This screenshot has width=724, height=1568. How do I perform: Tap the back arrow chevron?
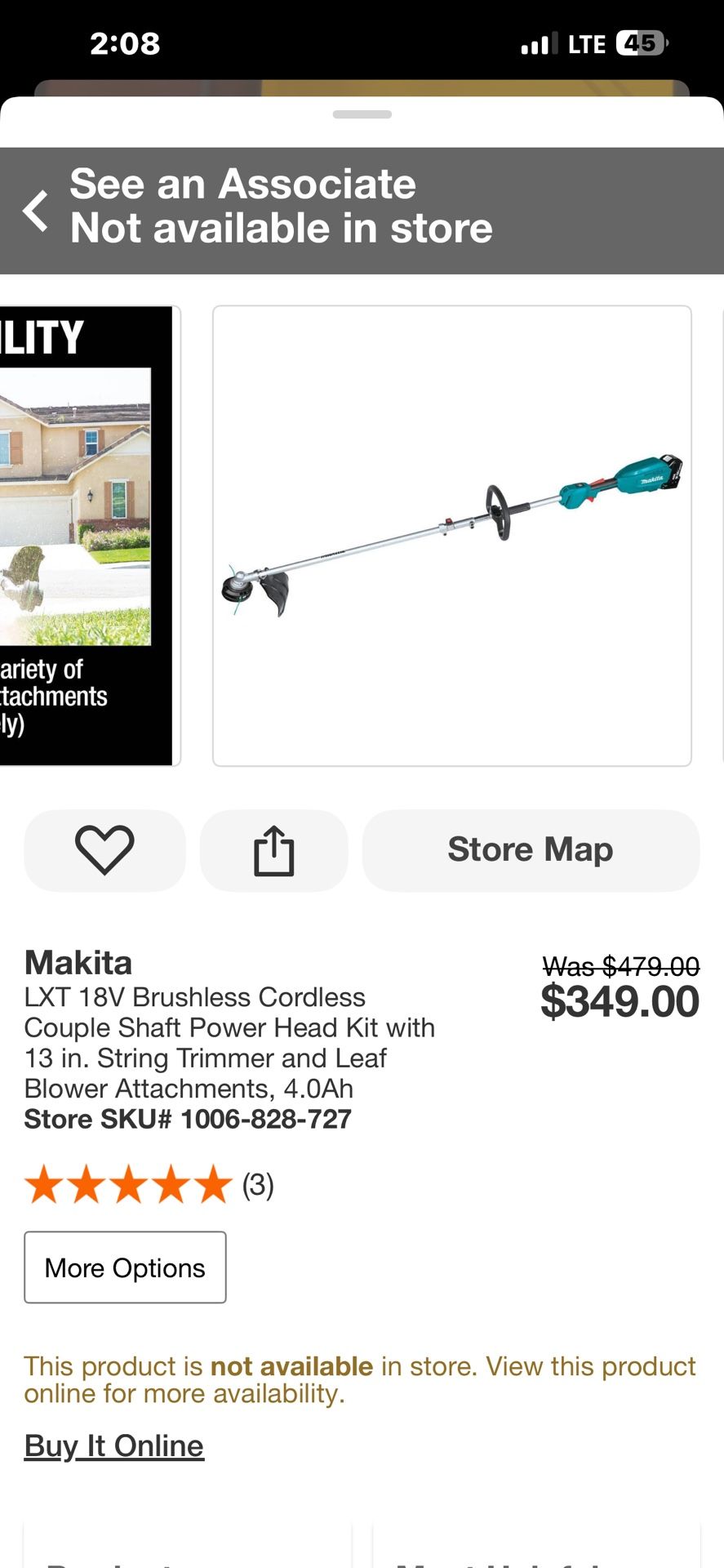[x=36, y=211]
